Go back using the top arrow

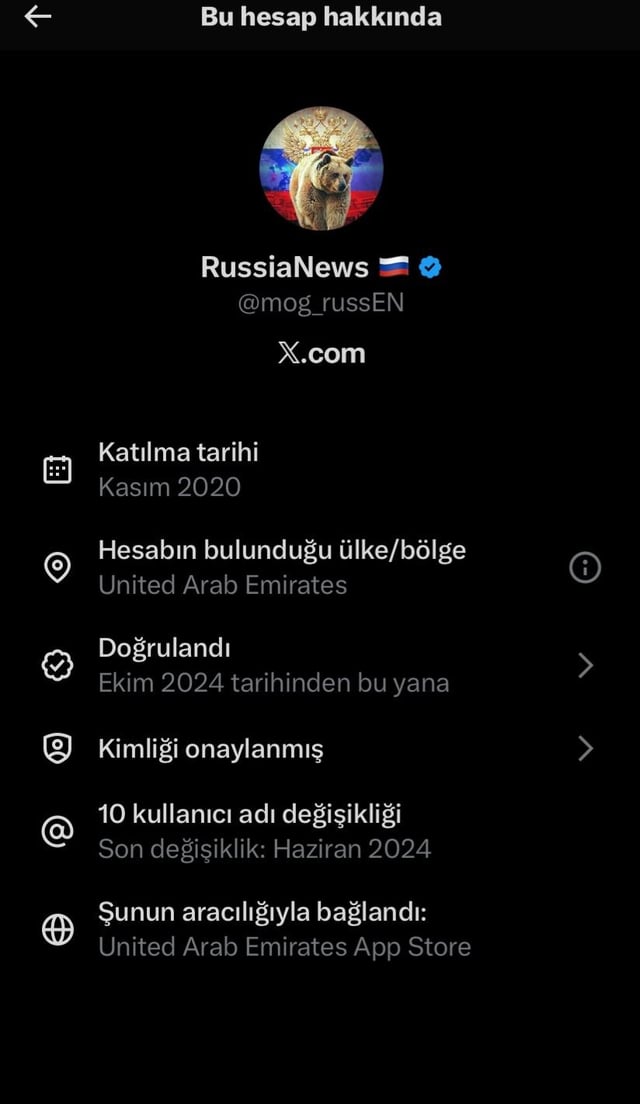(x=38, y=17)
